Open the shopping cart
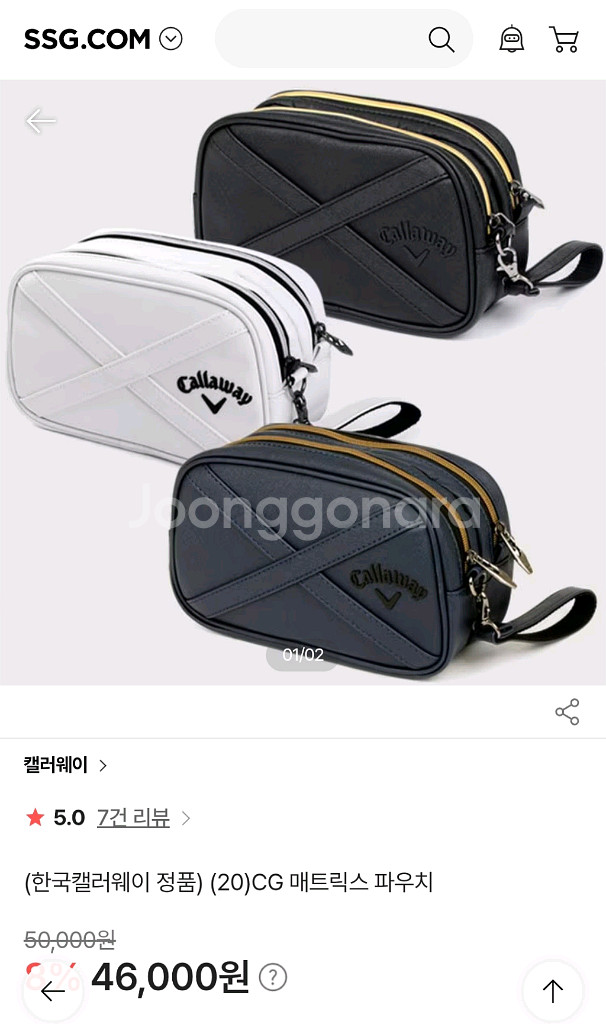This screenshot has height=1024, width=606. click(x=564, y=39)
